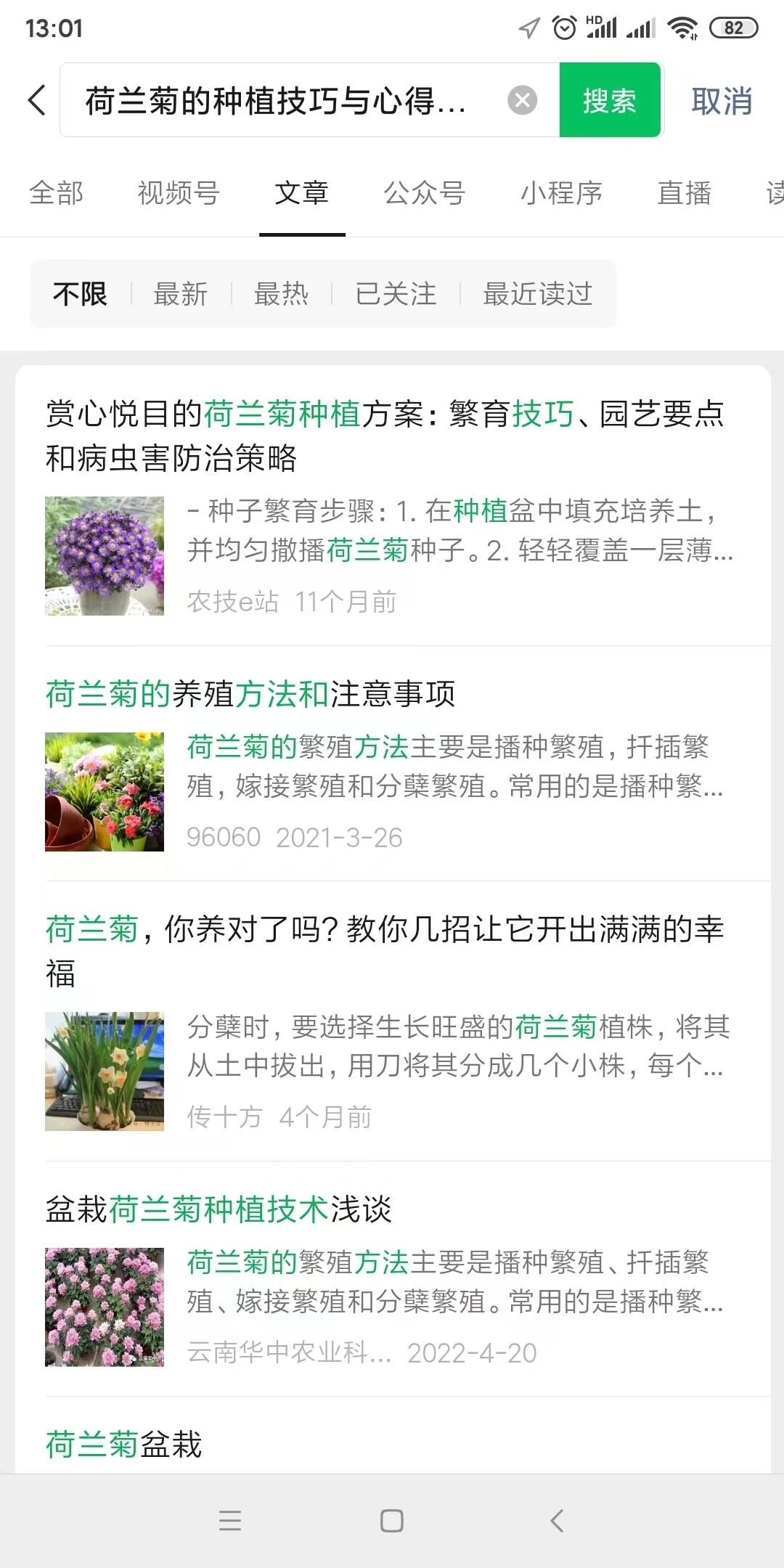Clear the search query text
The width and height of the screenshot is (784, 1568).
522,100
